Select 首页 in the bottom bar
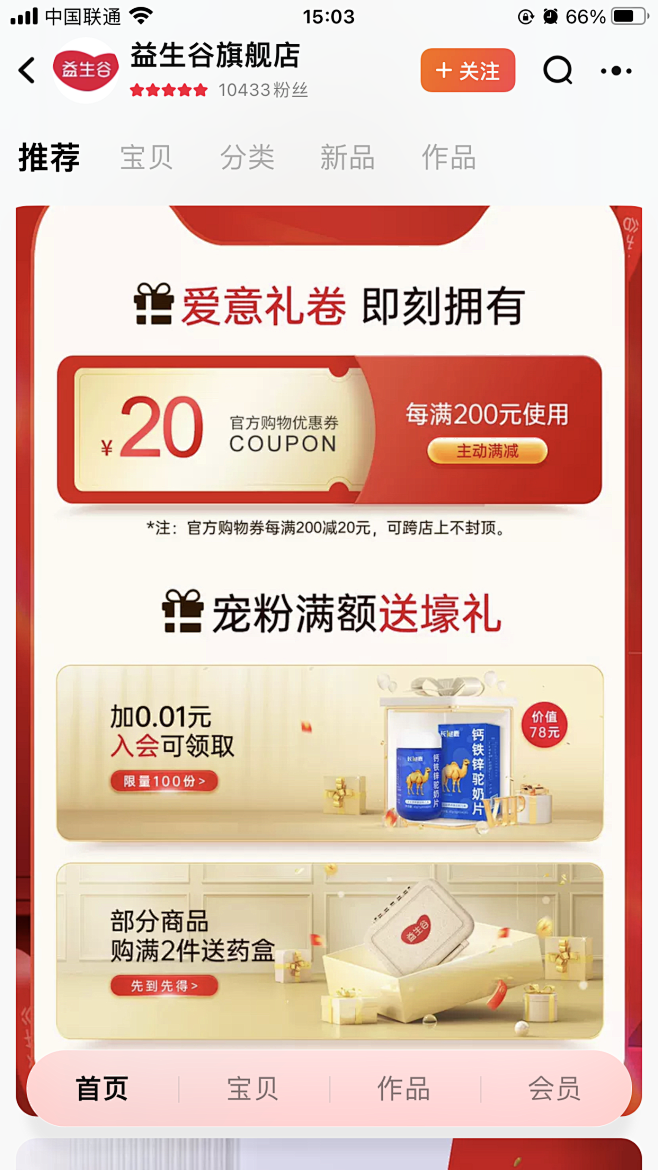Screen dimensions: 658x1170 (x=102, y=1089)
